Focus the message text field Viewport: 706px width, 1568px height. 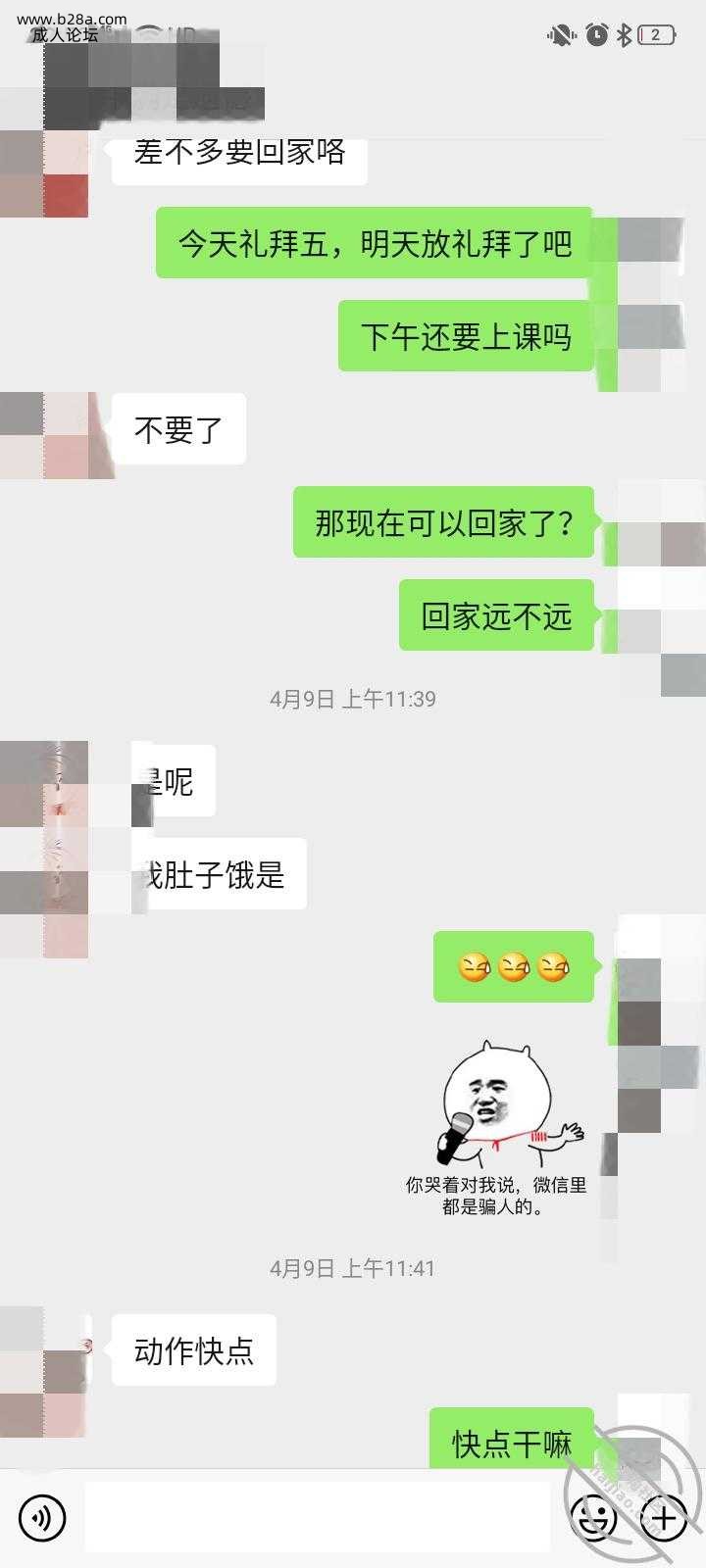click(x=319, y=1518)
